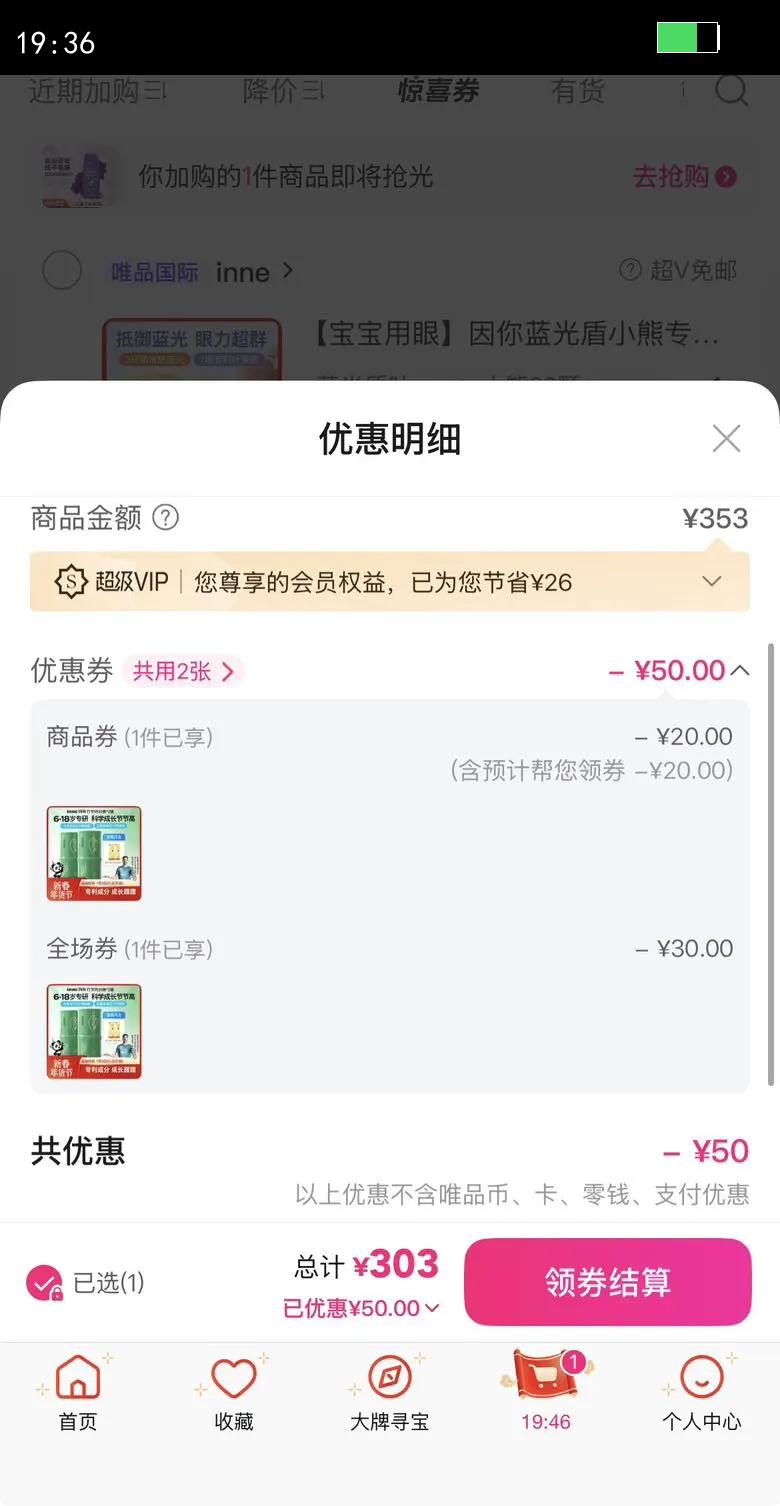
Task: Open the shopping cart showing 19:46
Action: (545, 1385)
